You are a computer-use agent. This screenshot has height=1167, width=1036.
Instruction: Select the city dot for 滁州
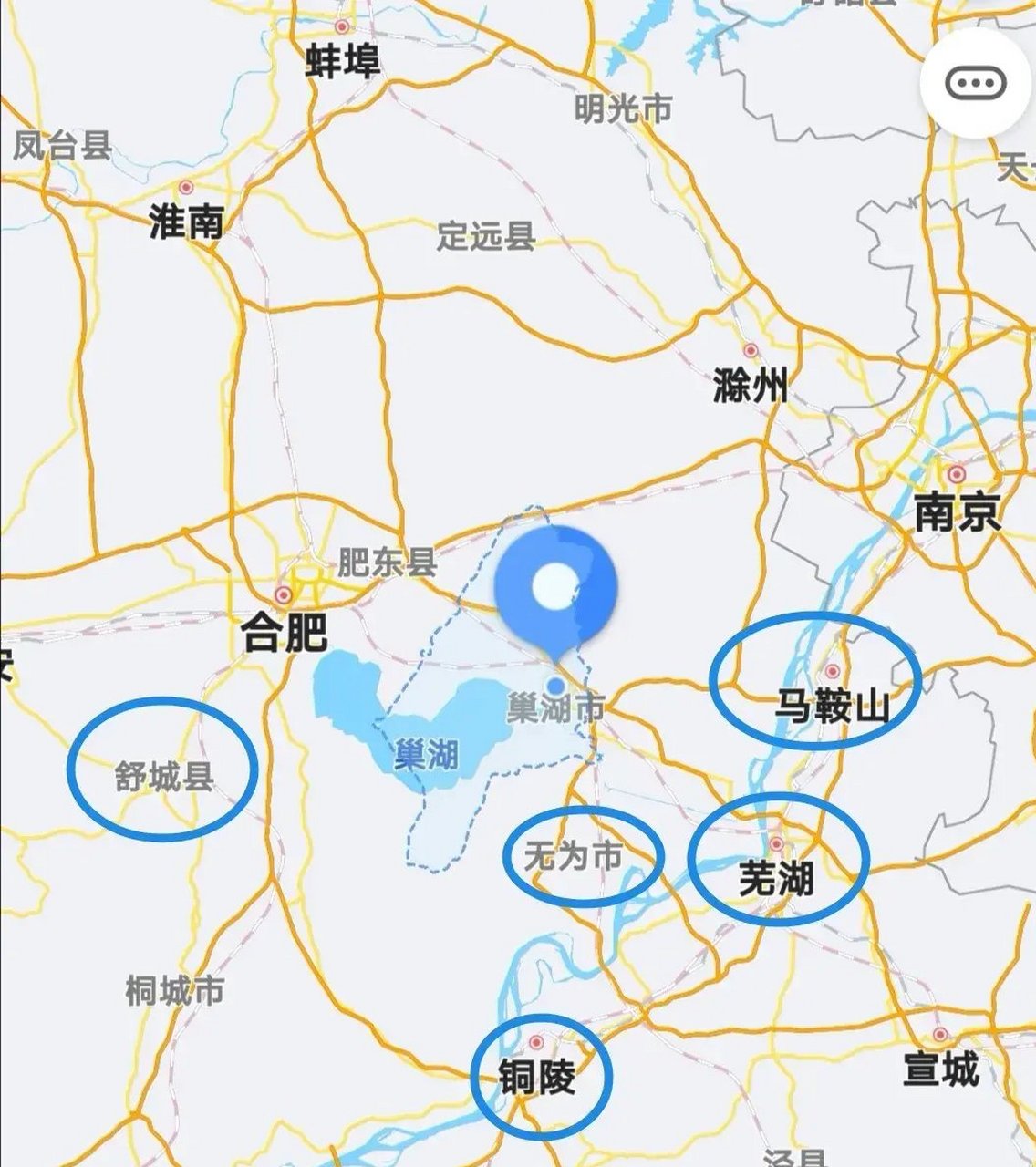[752, 351]
